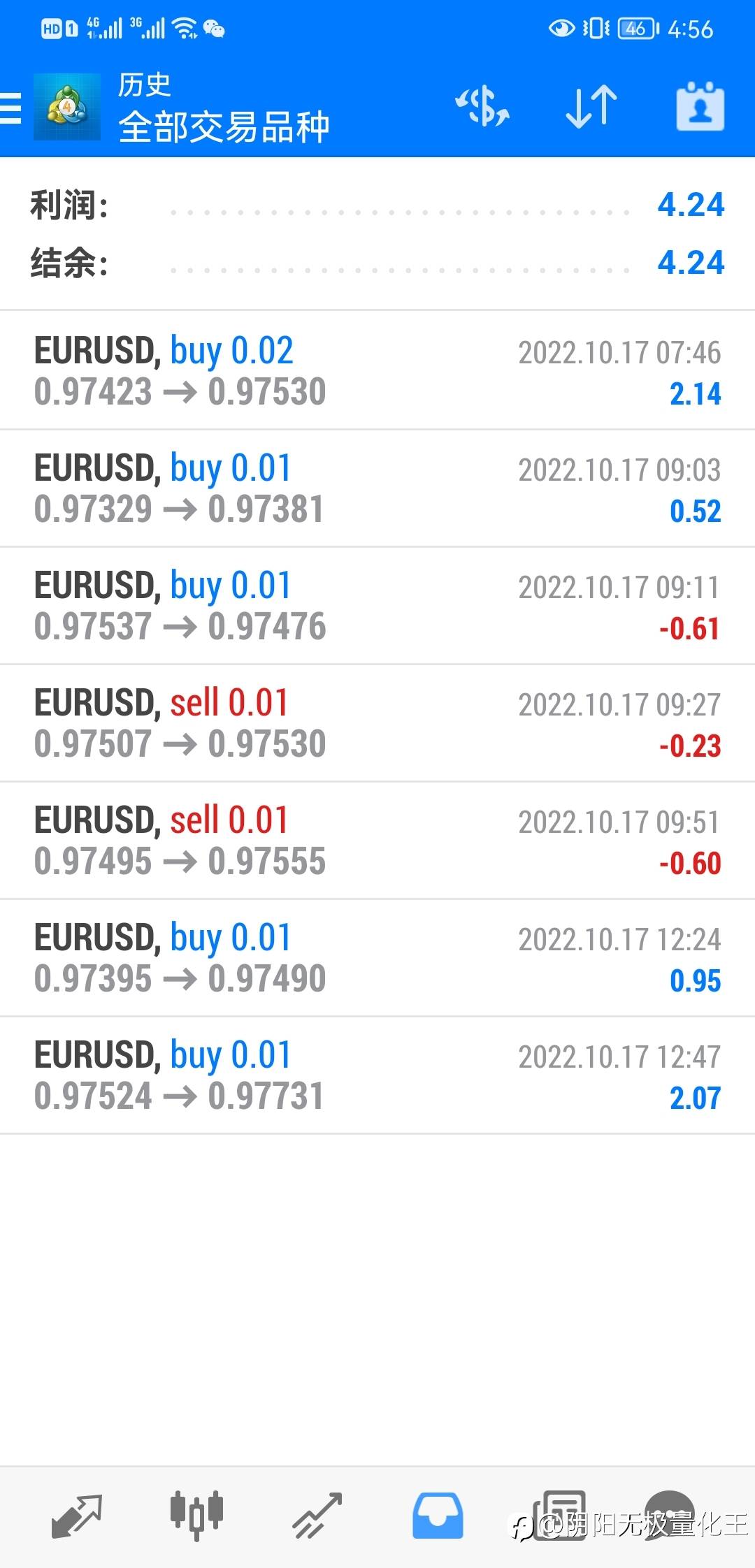
Task: Select the History inbox tab
Action: click(x=438, y=1516)
